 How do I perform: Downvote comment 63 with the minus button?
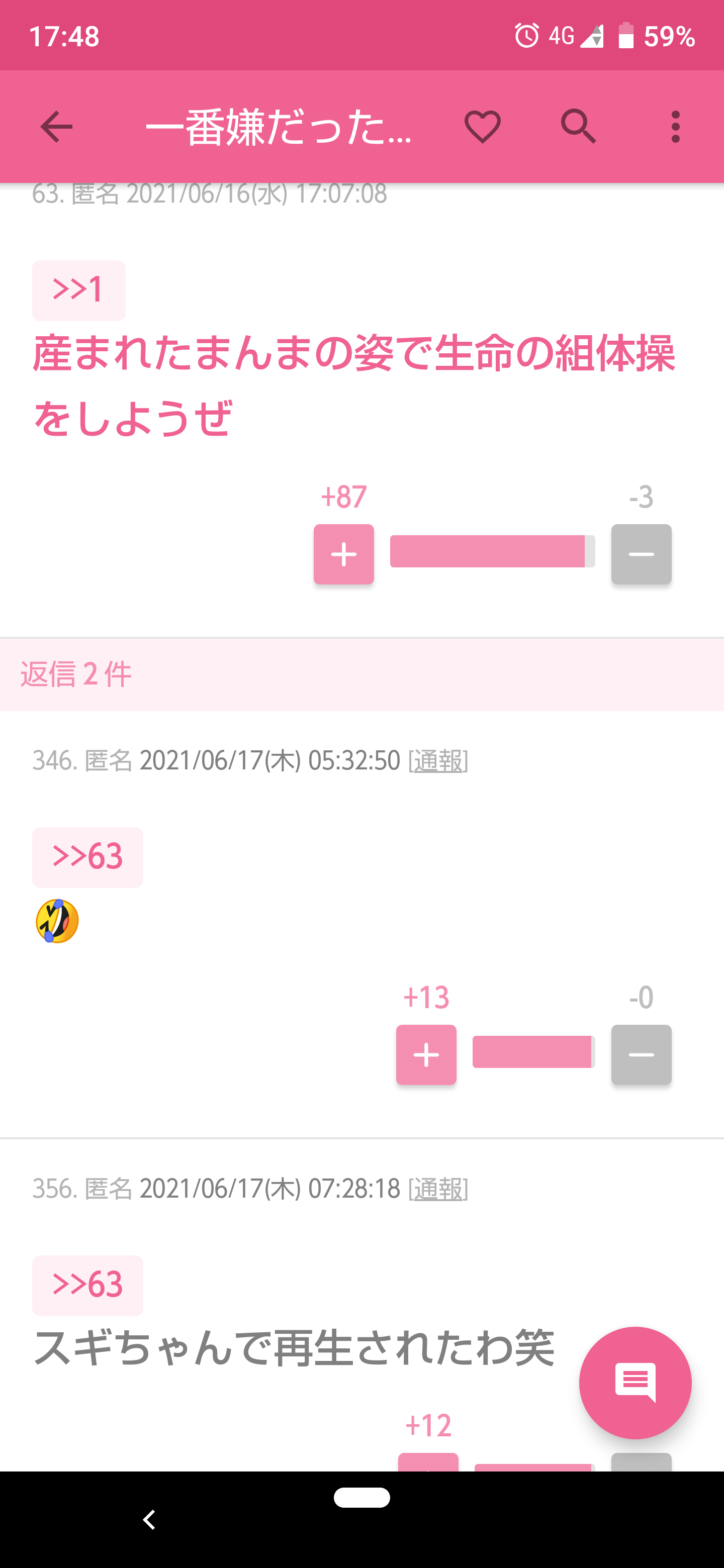(641, 554)
